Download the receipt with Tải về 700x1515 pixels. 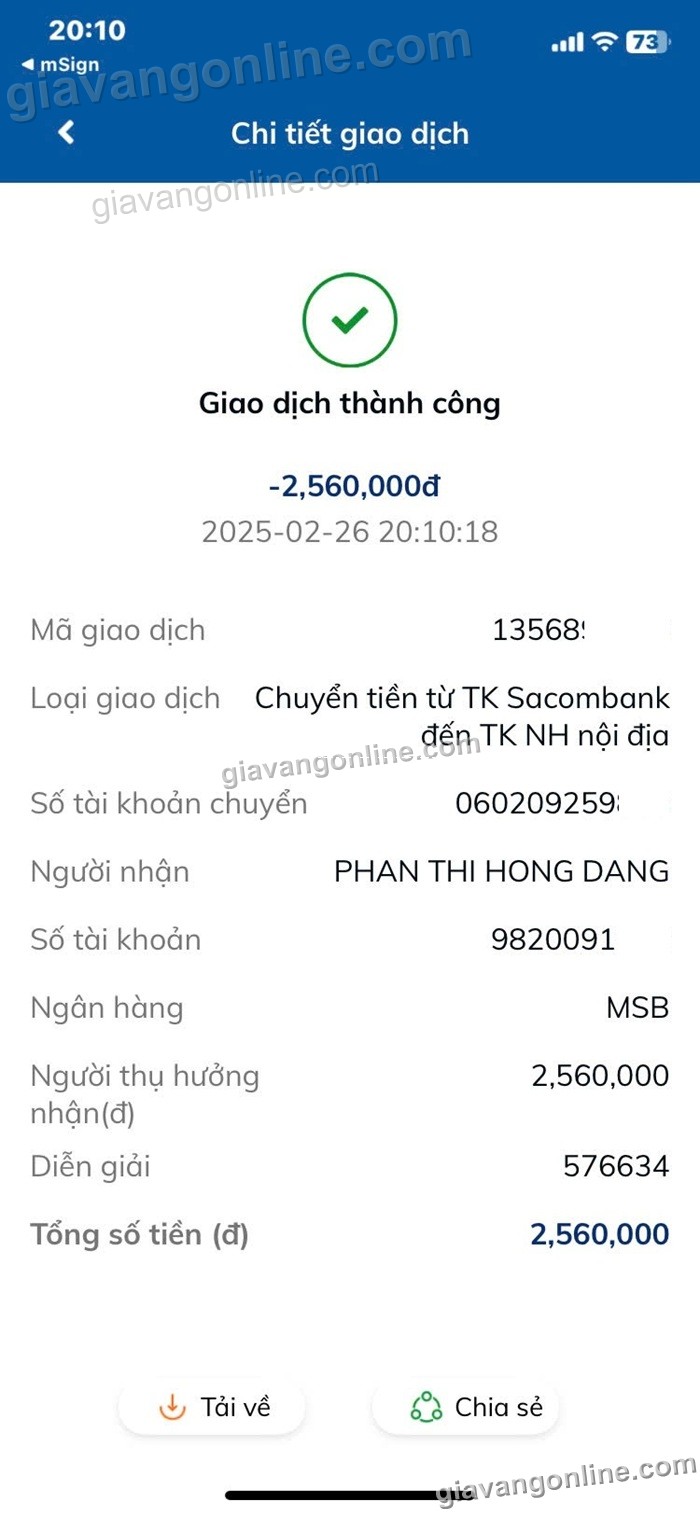[213, 1408]
